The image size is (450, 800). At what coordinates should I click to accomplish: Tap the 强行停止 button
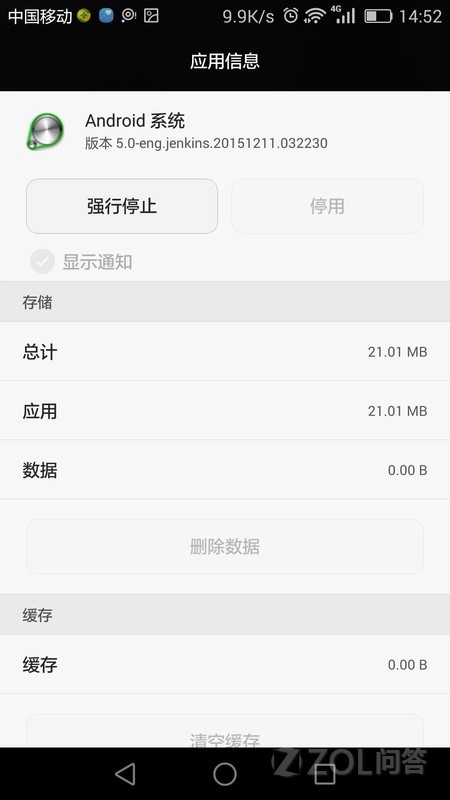point(122,206)
